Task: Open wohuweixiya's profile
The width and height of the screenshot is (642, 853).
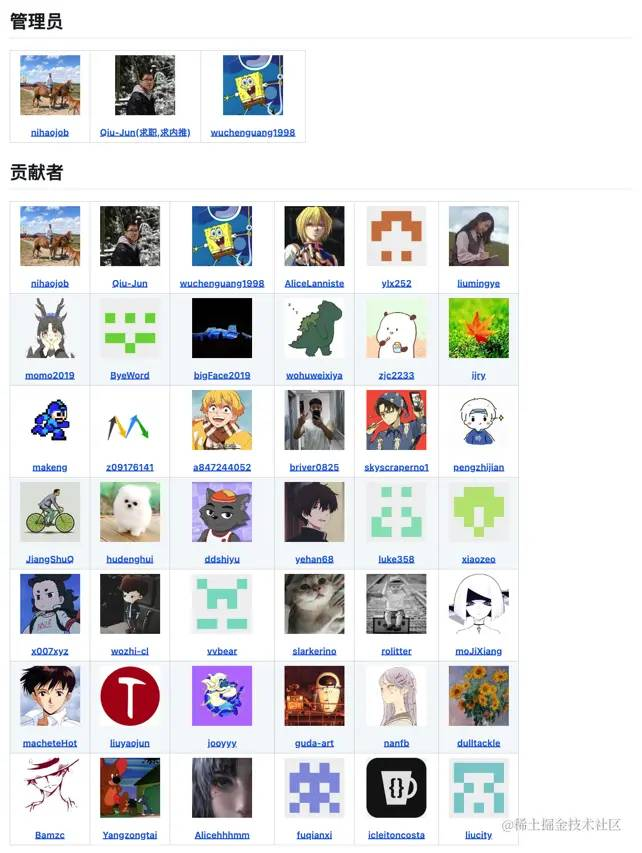Action: pos(314,375)
